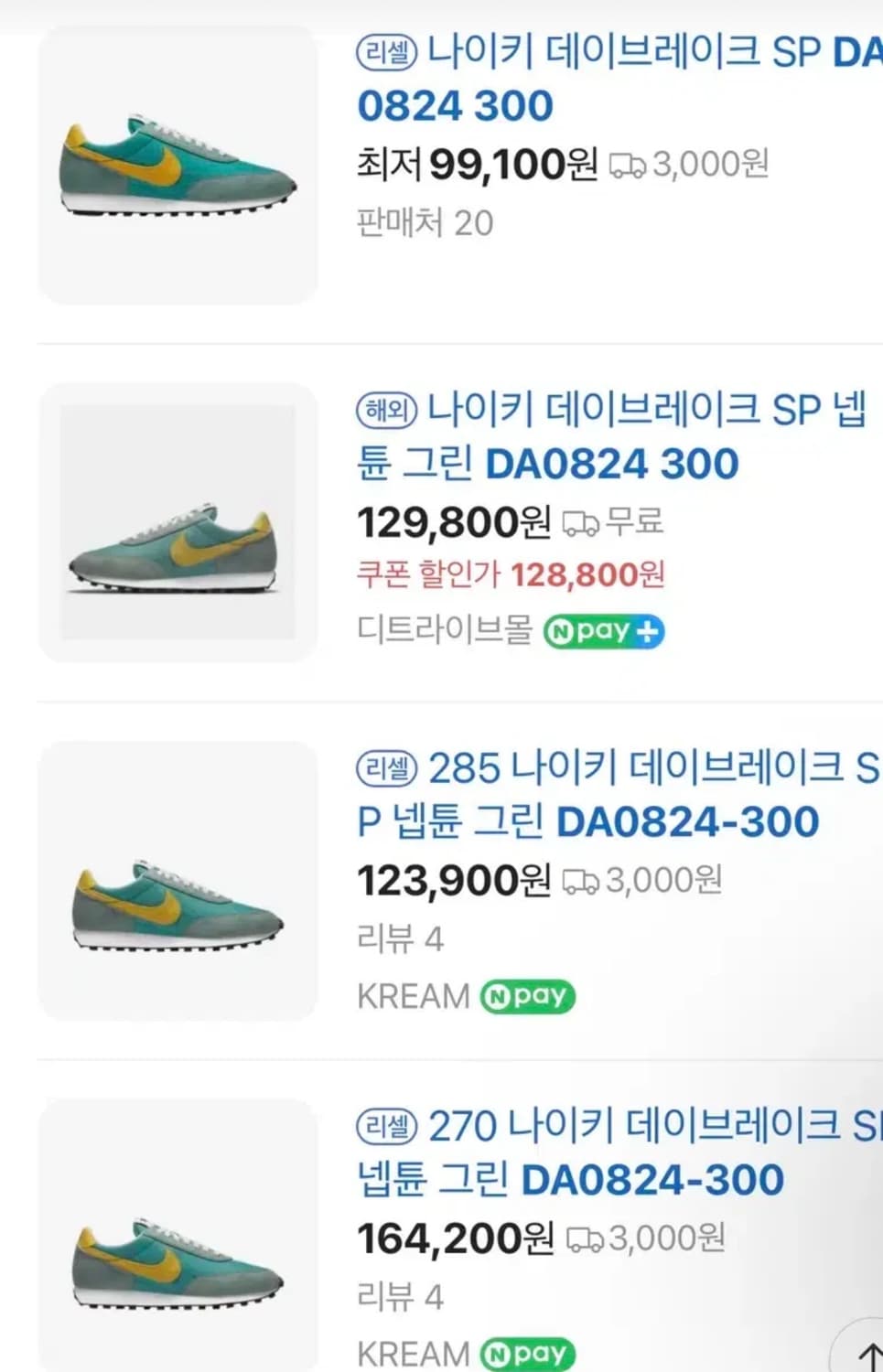This screenshot has width=883, height=1372.
Task: Click the Npay plus icon on the second listing
Action: click(651, 631)
